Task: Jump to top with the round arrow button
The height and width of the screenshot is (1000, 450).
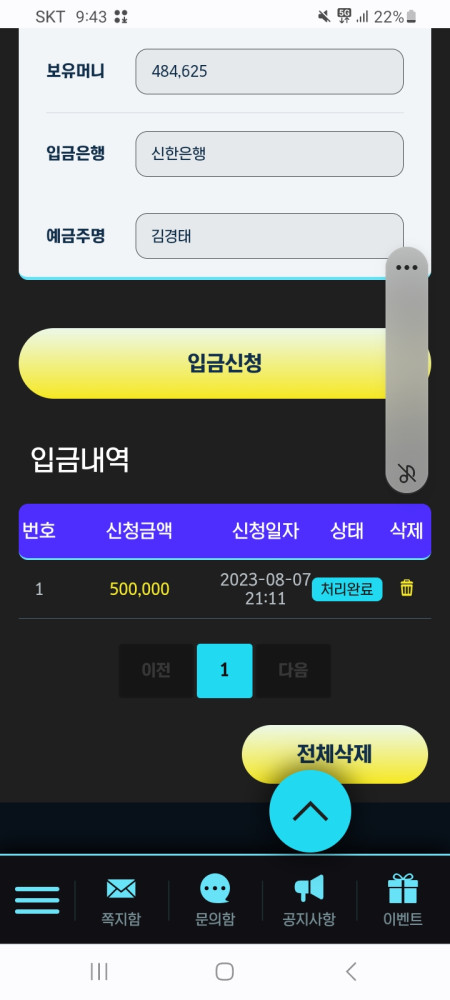Action: (310, 811)
